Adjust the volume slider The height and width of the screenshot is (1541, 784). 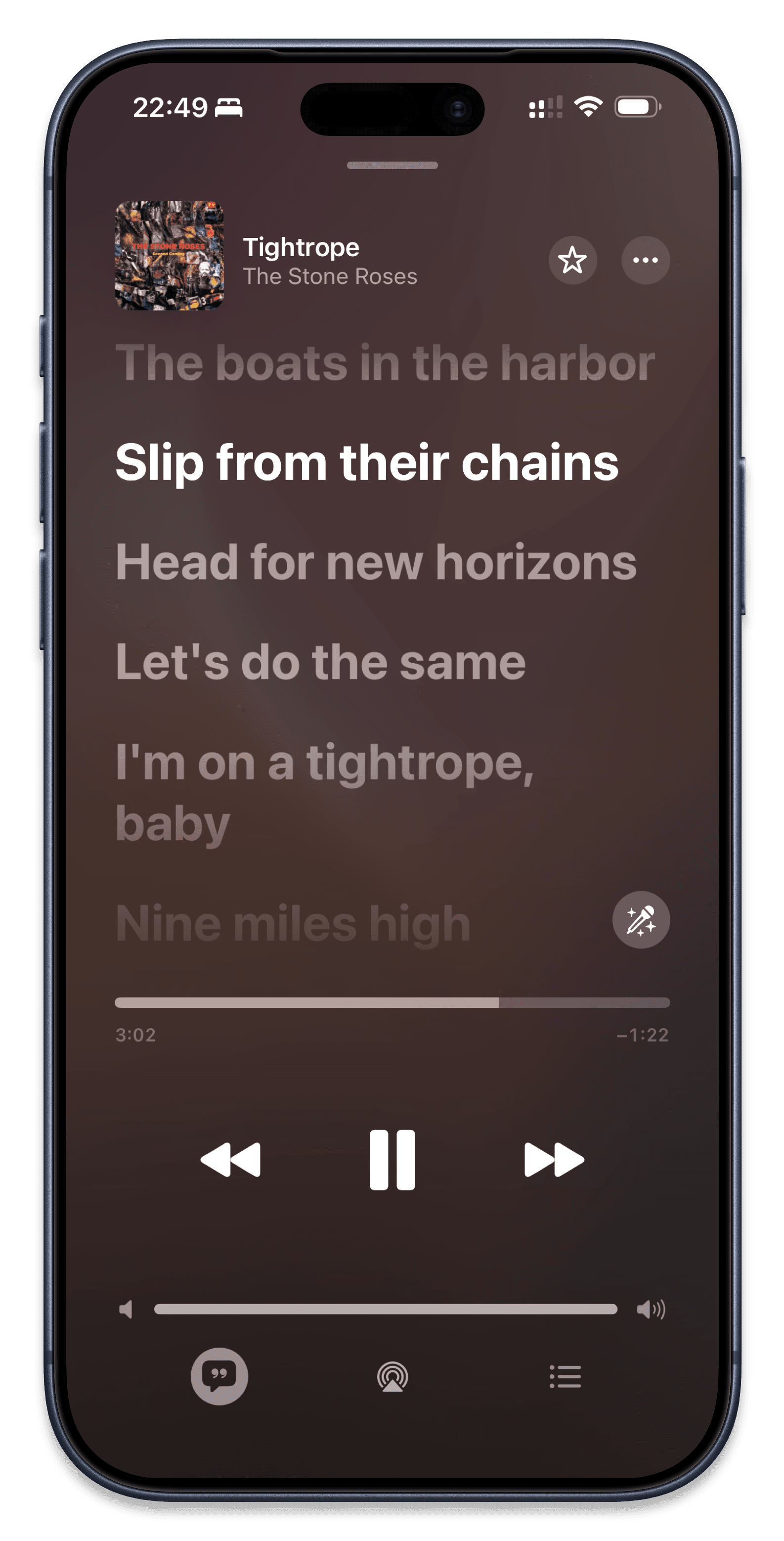click(x=386, y=1310)
